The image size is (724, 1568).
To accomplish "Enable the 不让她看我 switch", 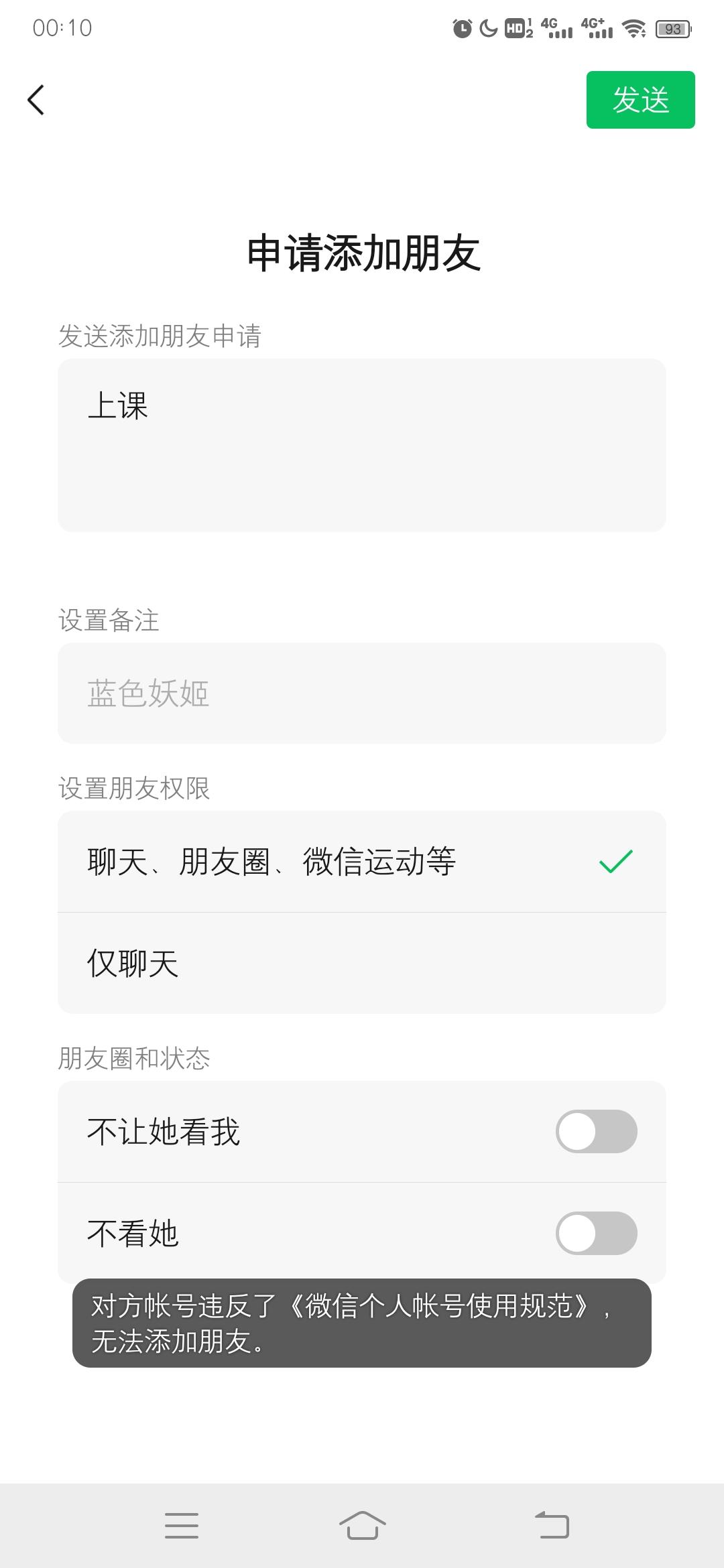I will click(x=596, y=1130).
